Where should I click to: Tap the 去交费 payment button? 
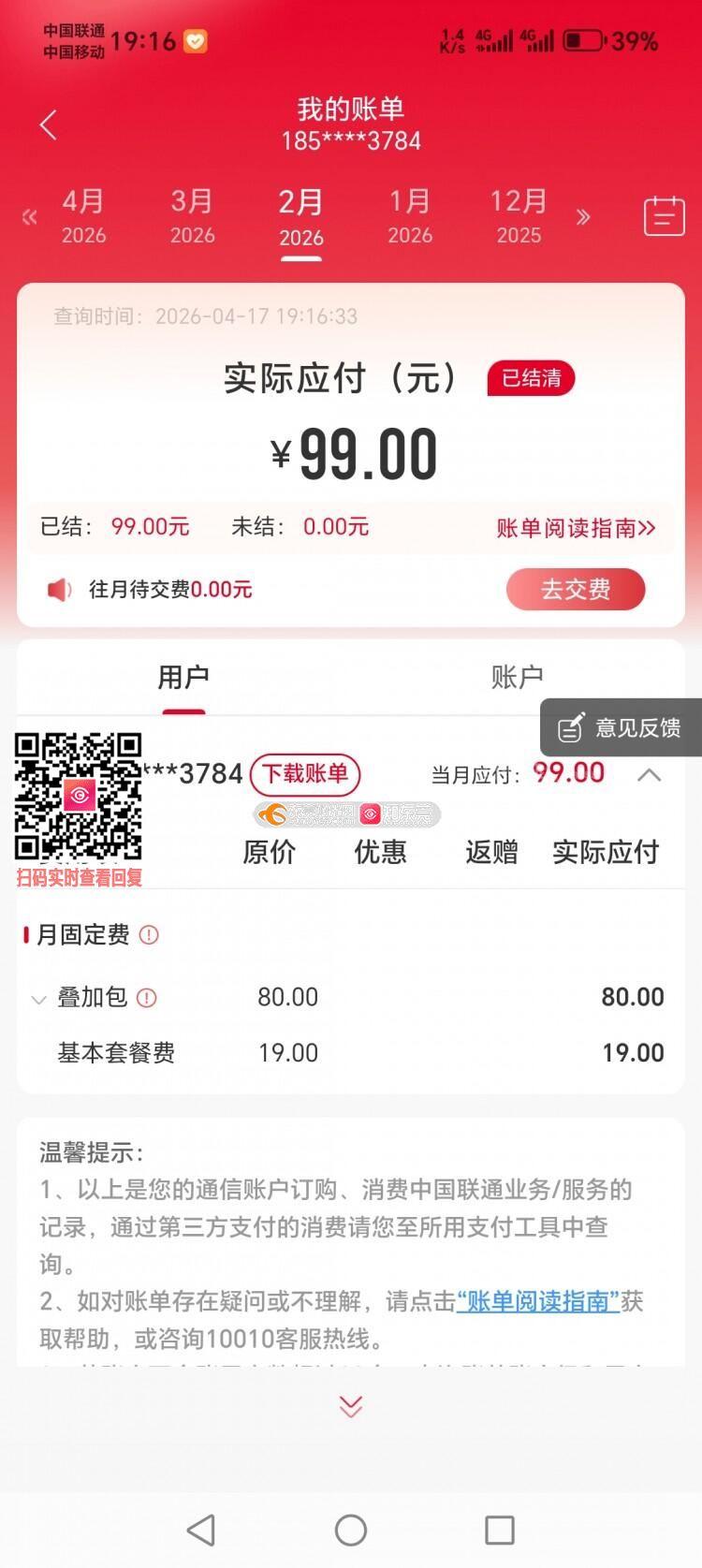pos(575,589)
